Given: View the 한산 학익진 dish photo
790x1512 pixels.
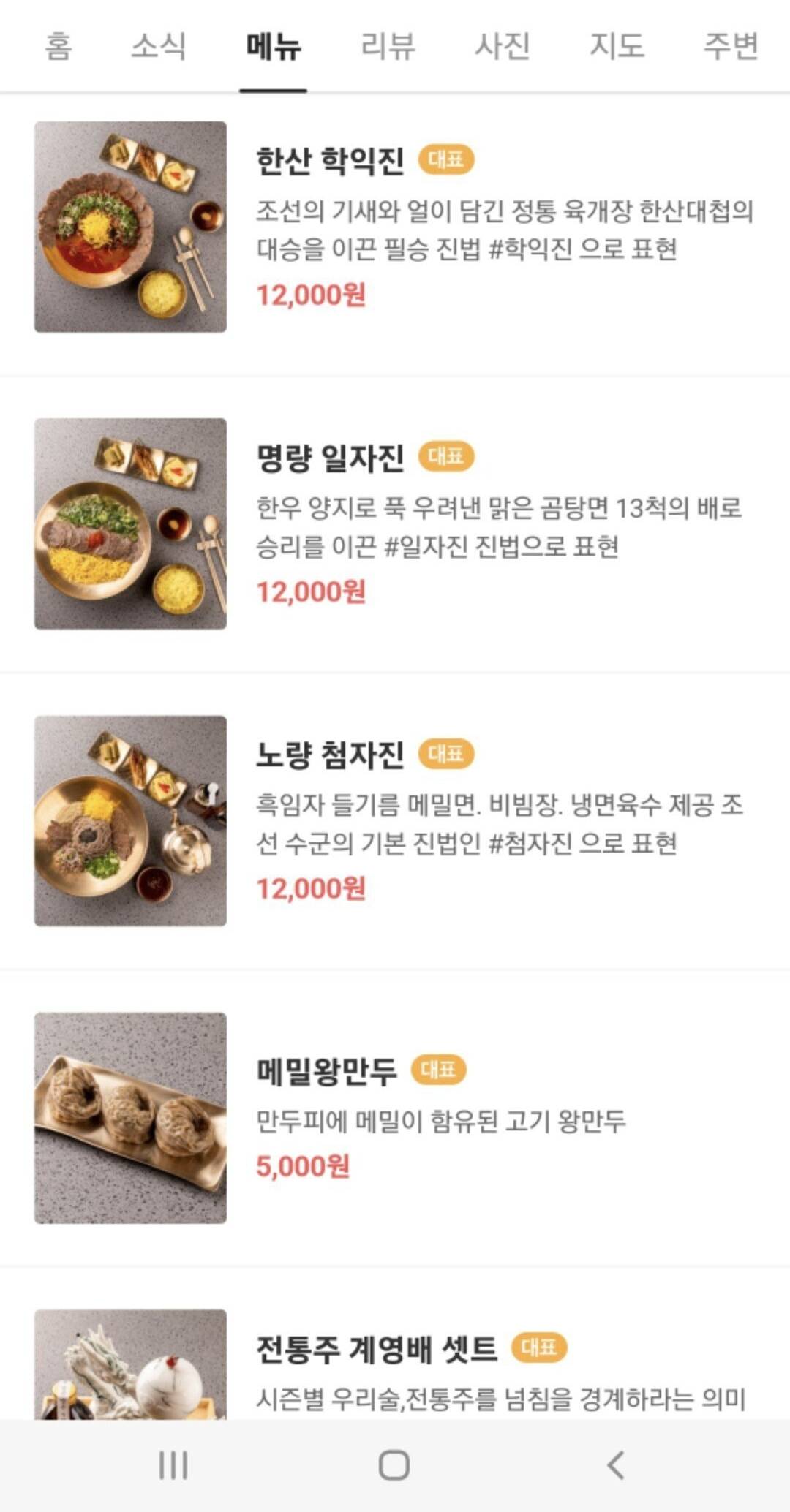Looking at the screenshot, I should [x=131, y=225].
